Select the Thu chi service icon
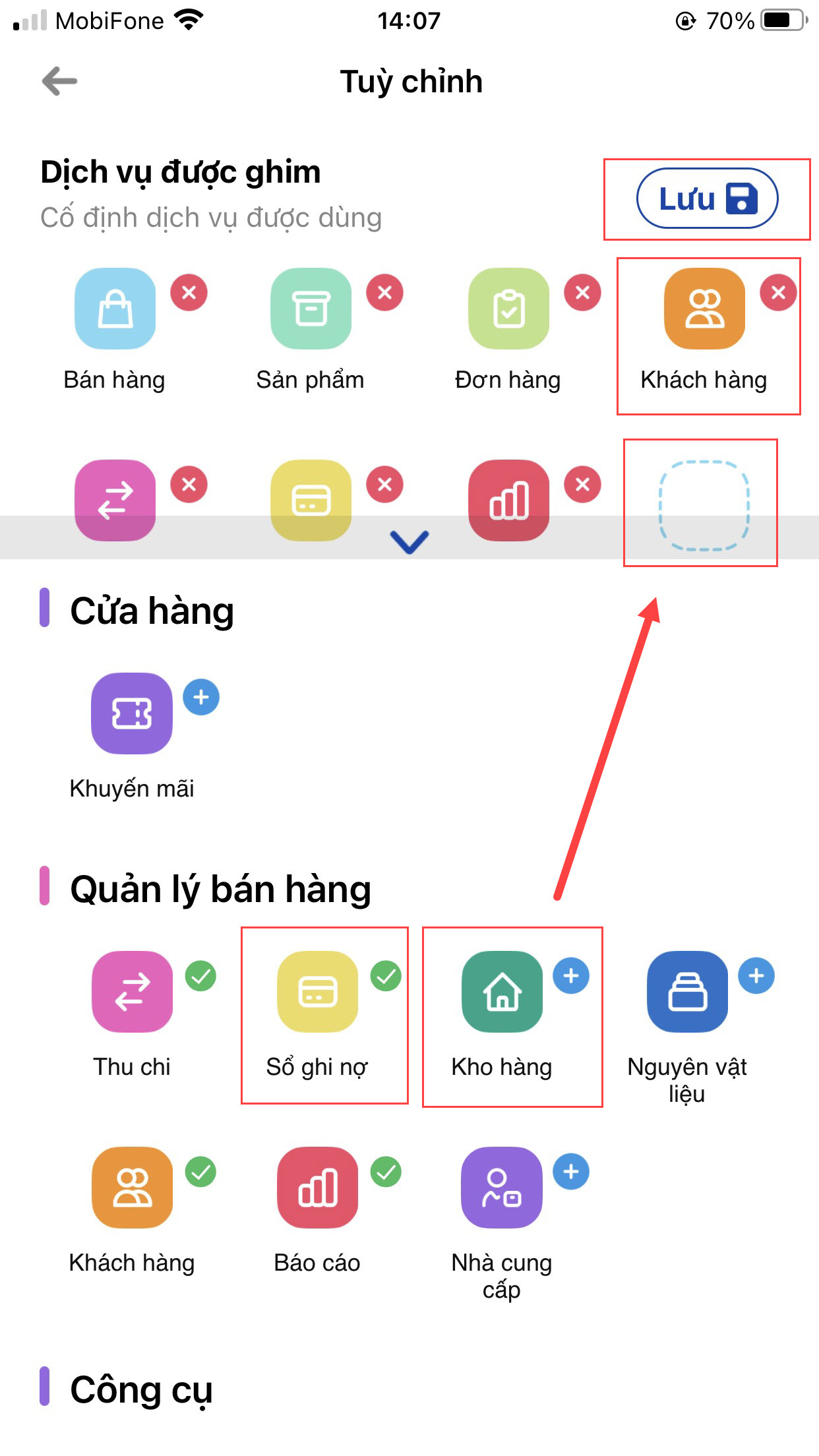 point(132,991)
